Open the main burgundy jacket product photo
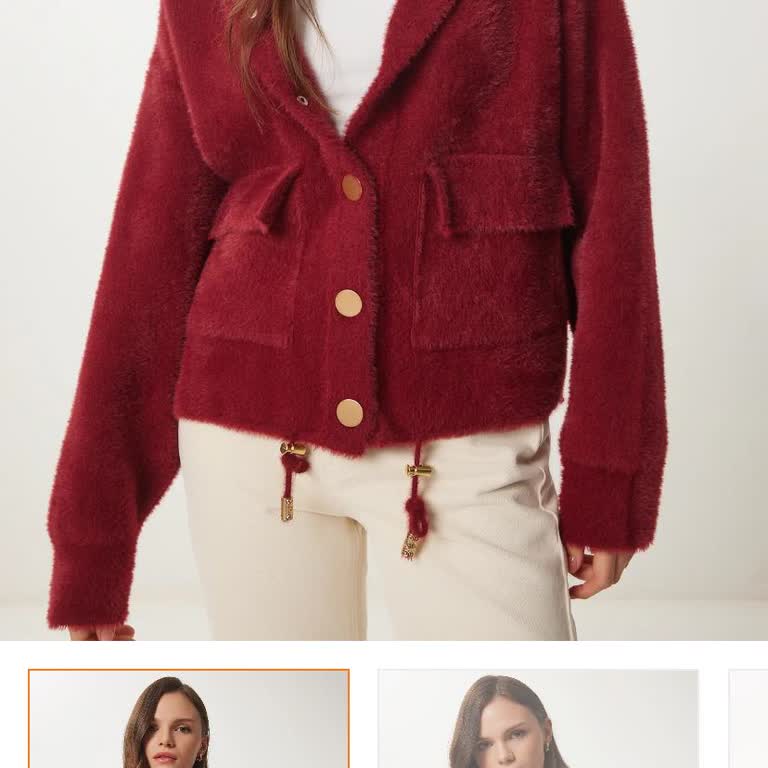Image resolution: width=768 pixels, height=768 pixels. [x=384, y=320]
